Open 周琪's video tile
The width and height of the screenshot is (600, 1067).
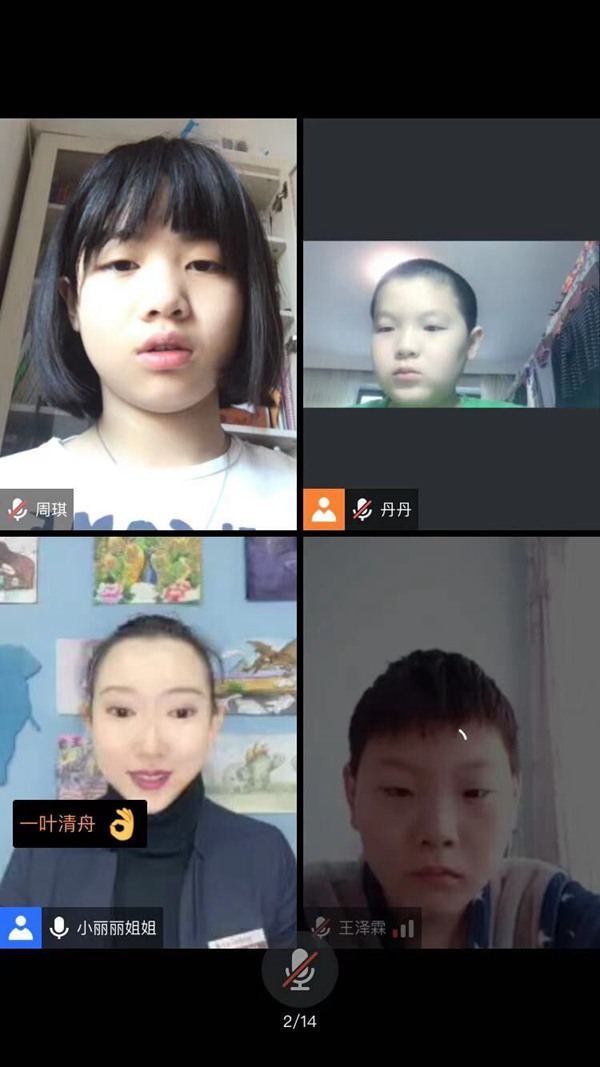(x=148, y=320)
